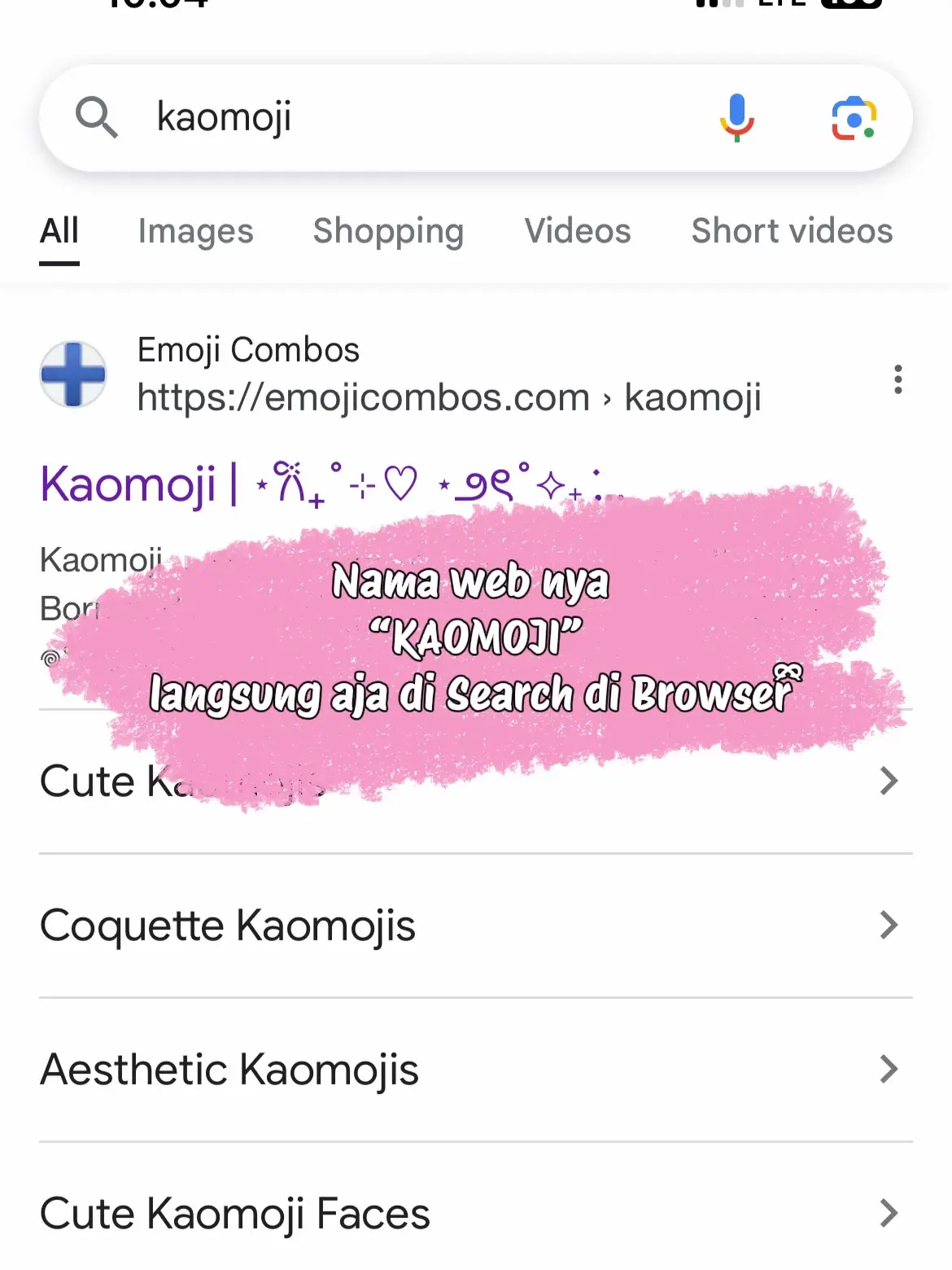The width and height of the screenshot is (952, 1270).
Task: Switch to the Videos tab
Action: 577,231
